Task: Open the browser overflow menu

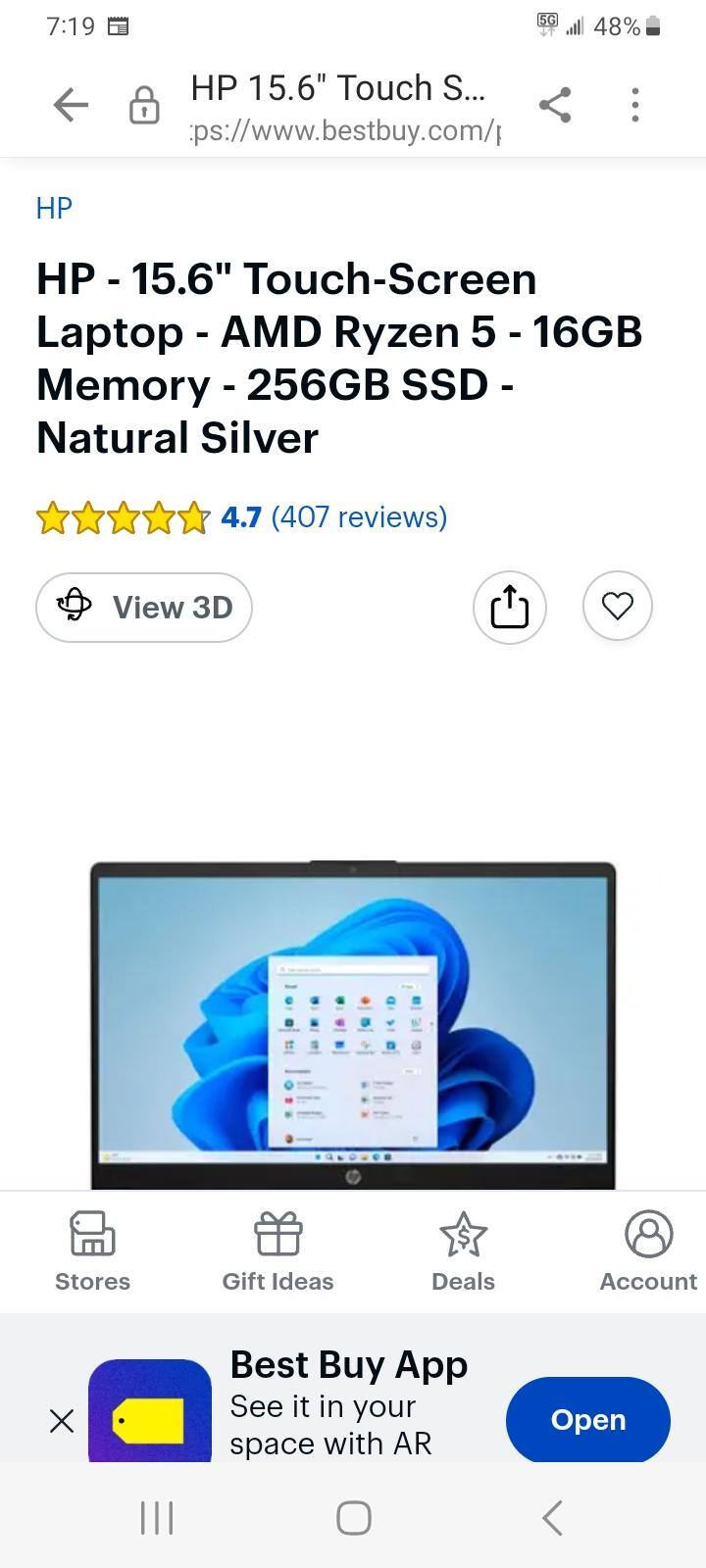Action: pos(635,105)
